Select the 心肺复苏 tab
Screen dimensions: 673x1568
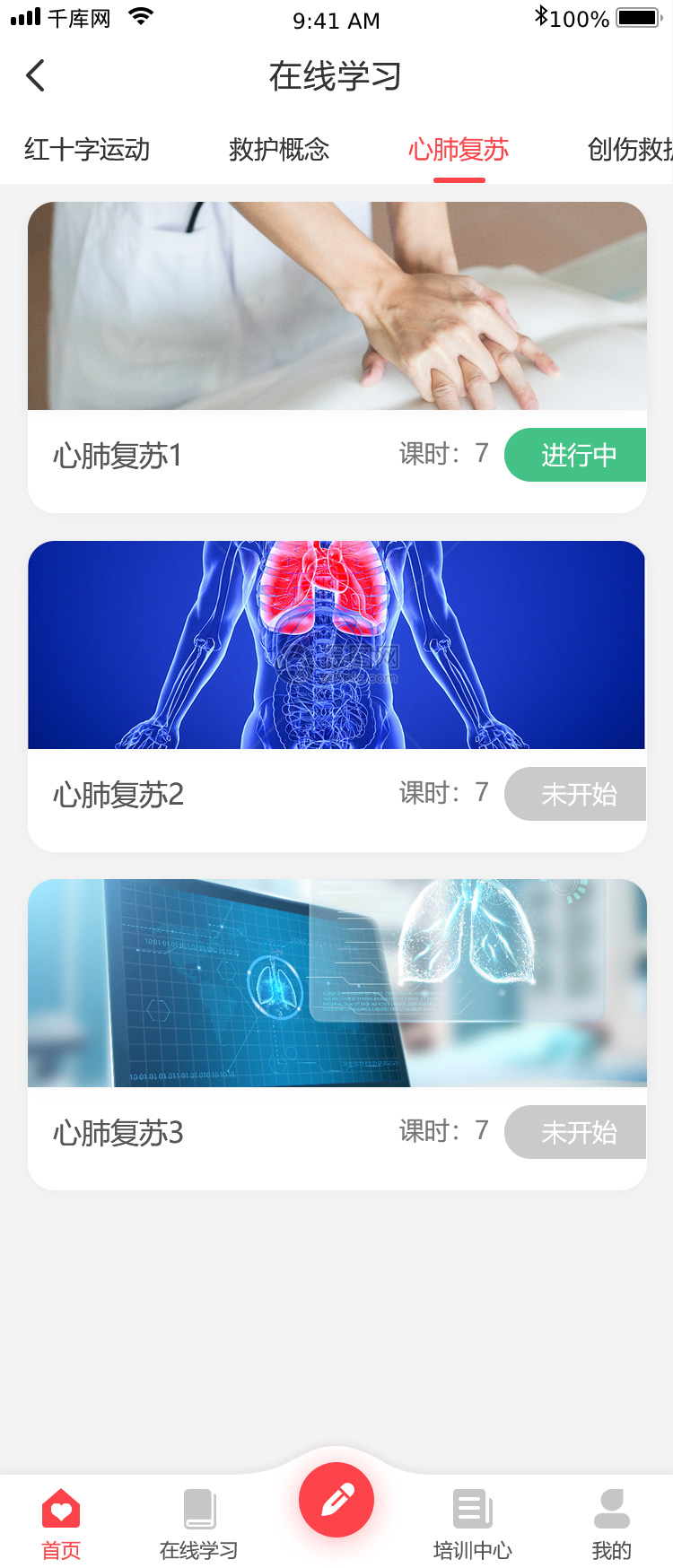coord(459,150)
